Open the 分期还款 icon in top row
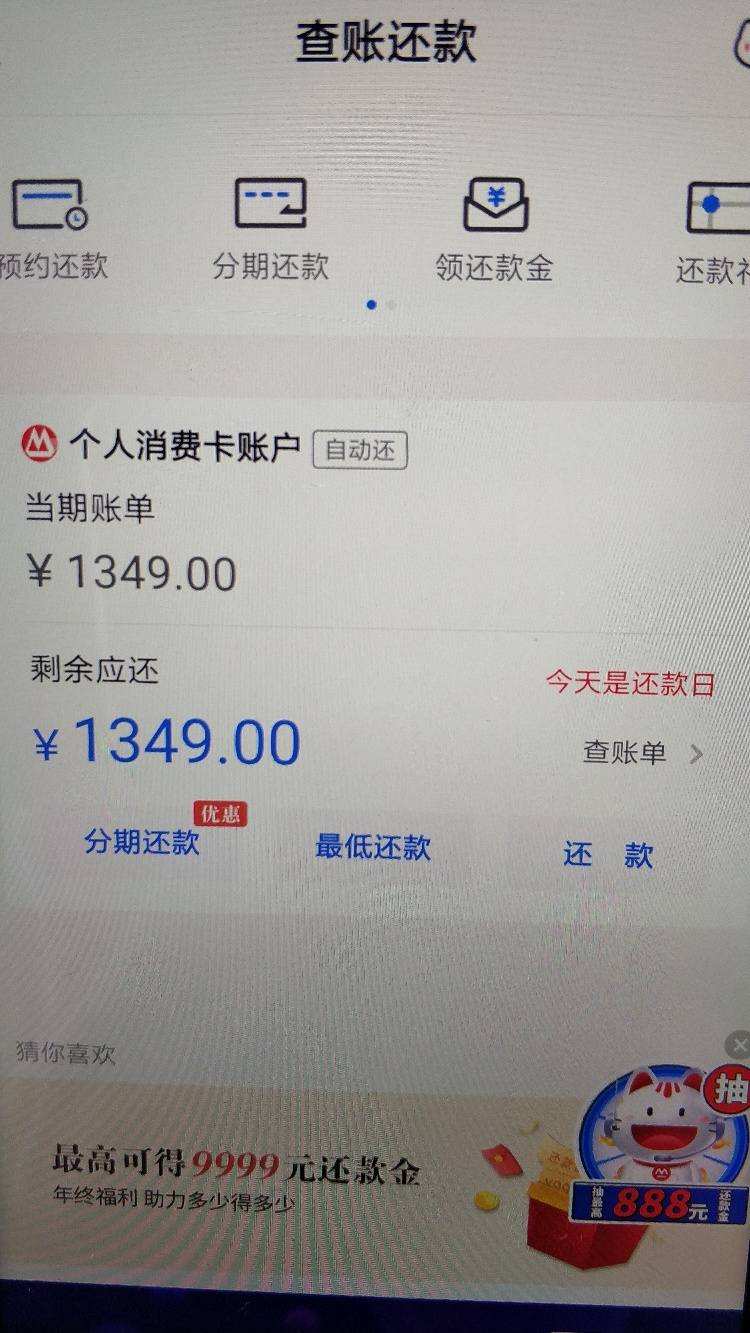The height and width of the screenshot is (1333, 750). (x=270, y=228)
